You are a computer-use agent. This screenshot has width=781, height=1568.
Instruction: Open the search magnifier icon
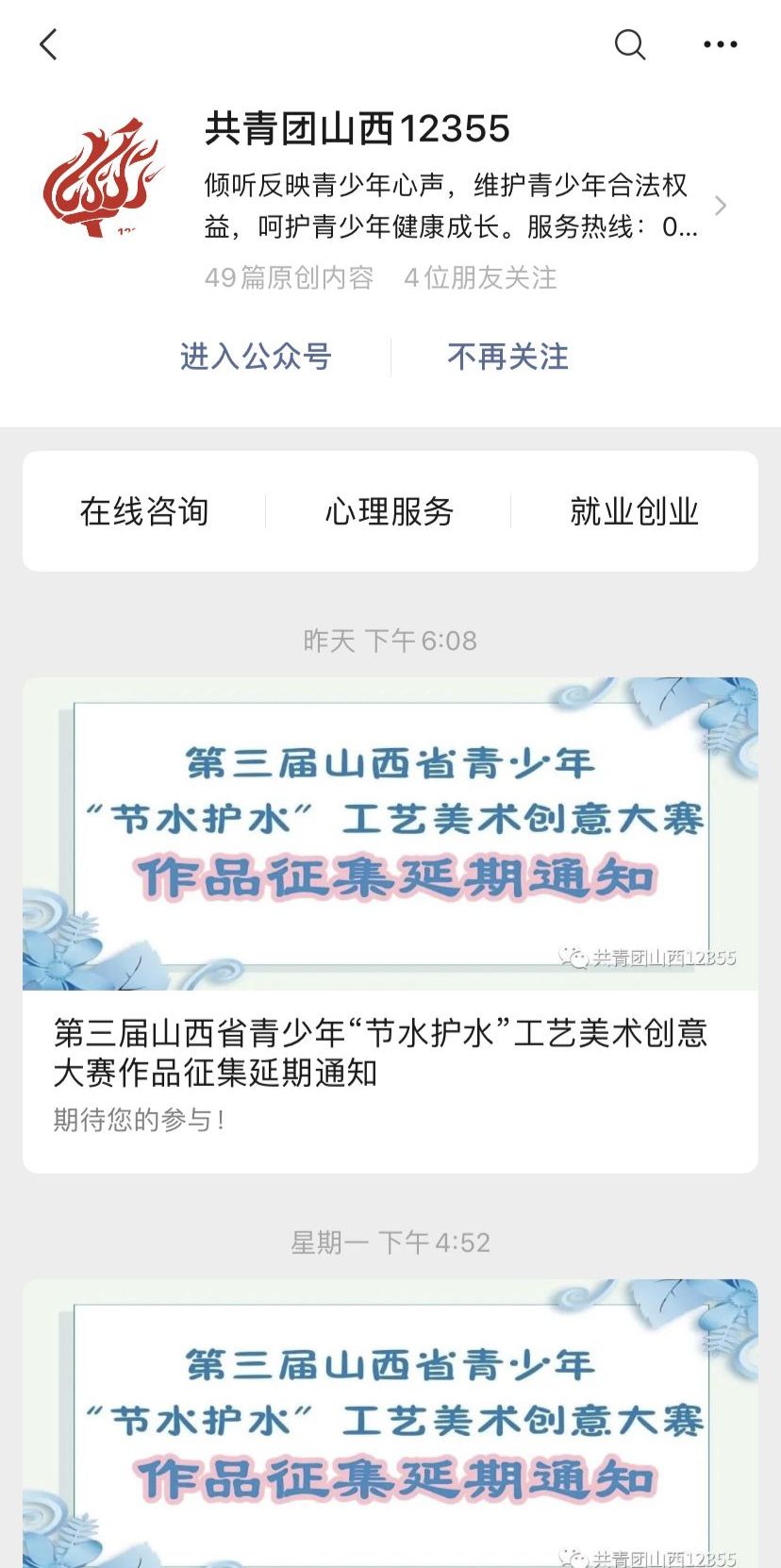coord(629,44)
